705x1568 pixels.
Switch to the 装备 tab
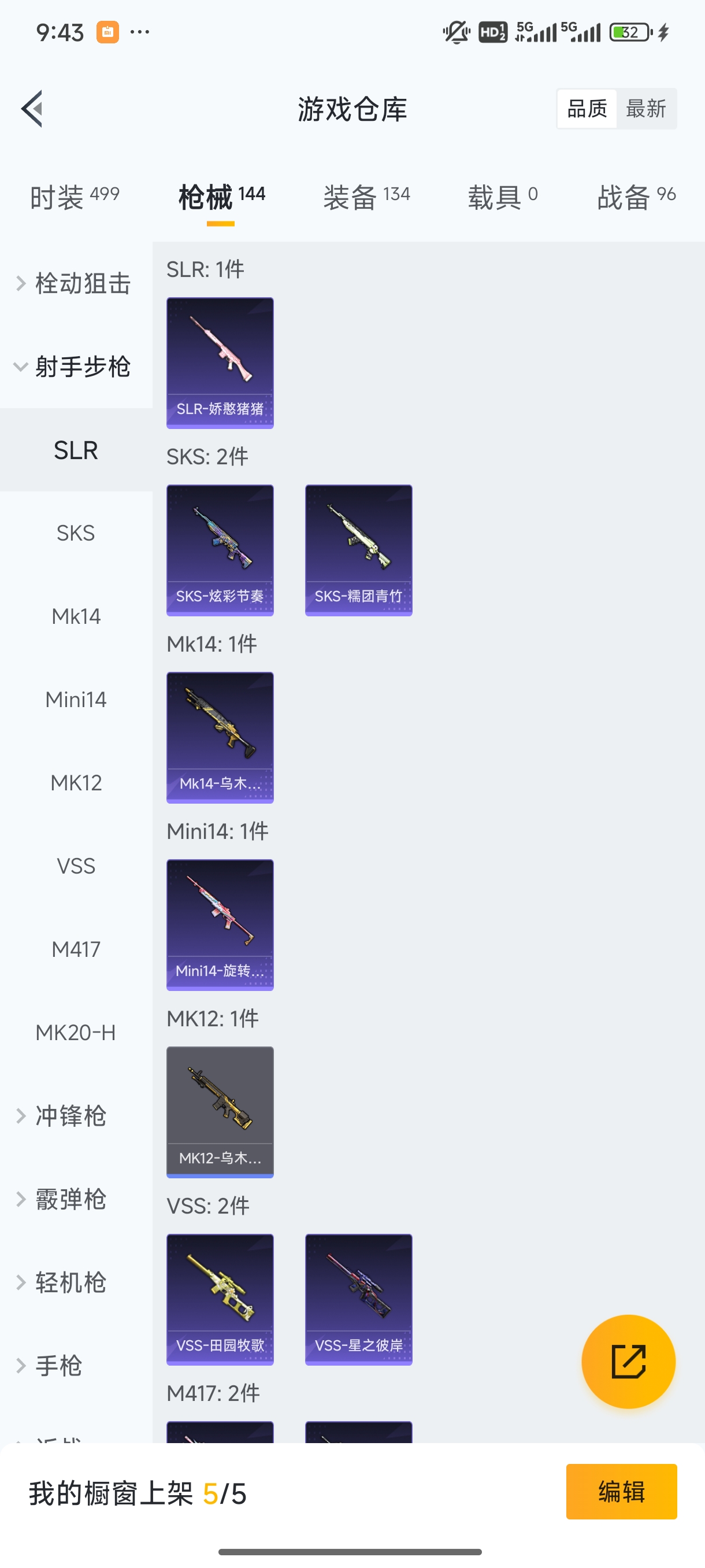point(366,197)
